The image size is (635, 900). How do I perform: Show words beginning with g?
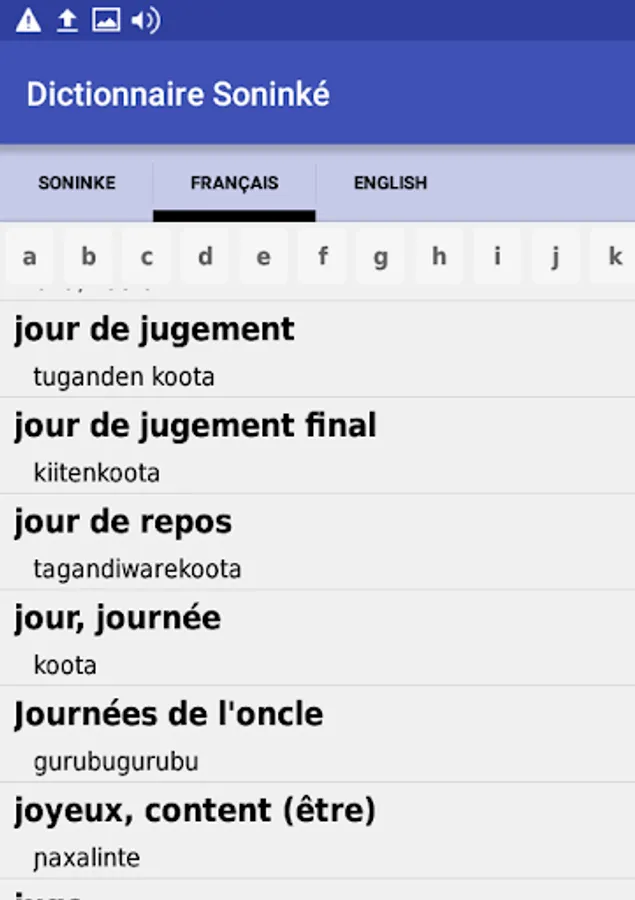click(x=380, y=257)
